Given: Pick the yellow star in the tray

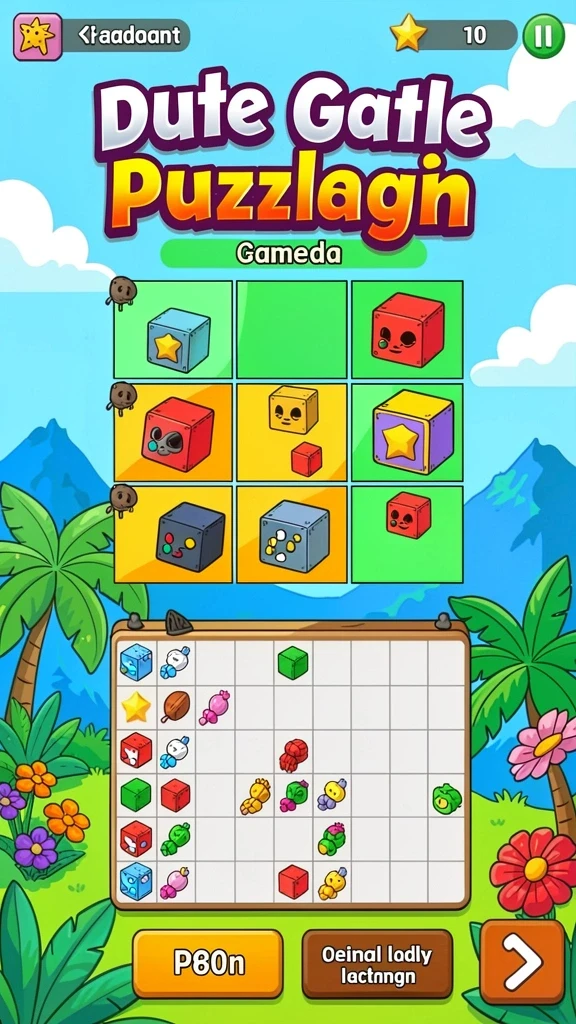Looking at the screenshot, I should (136, 707).
